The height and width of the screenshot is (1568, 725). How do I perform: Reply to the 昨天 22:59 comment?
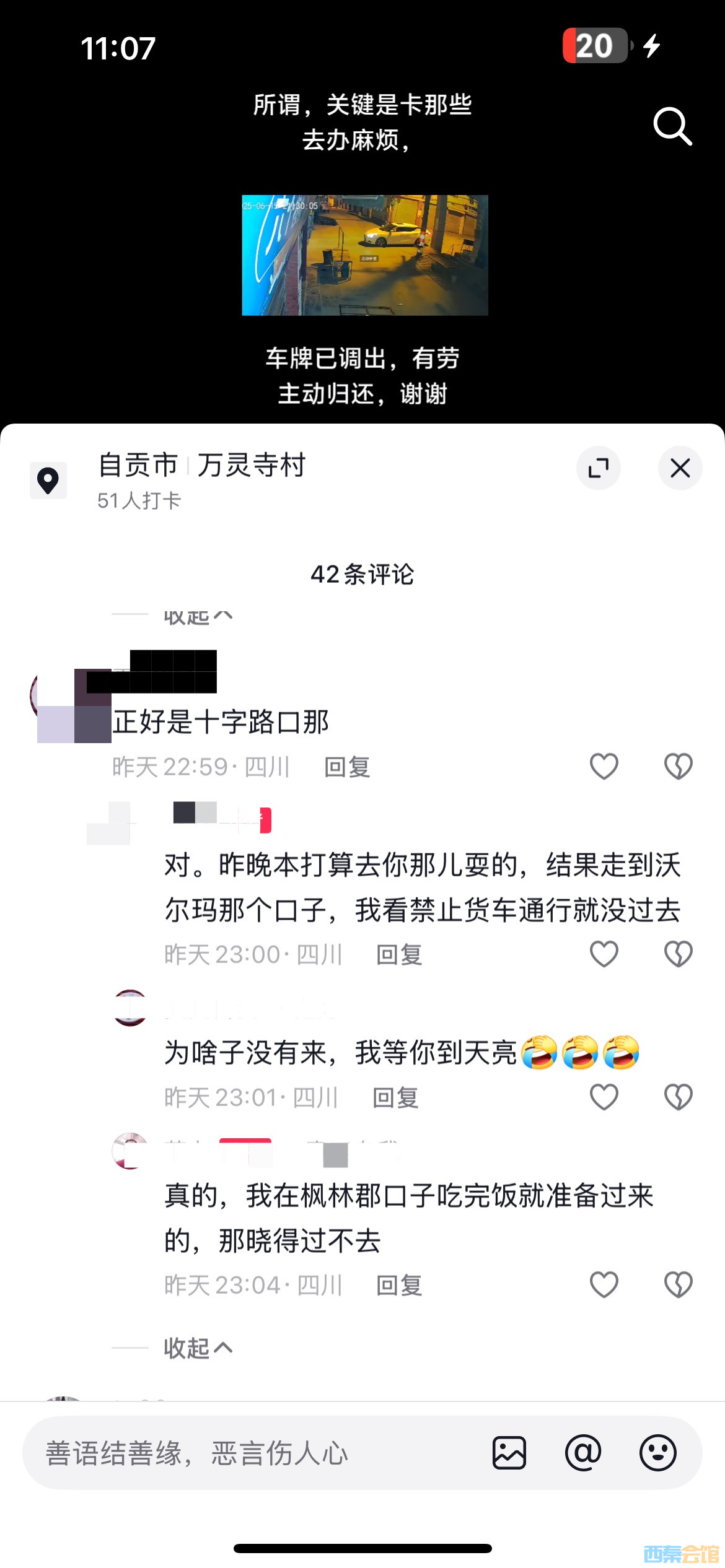(347, 767)
